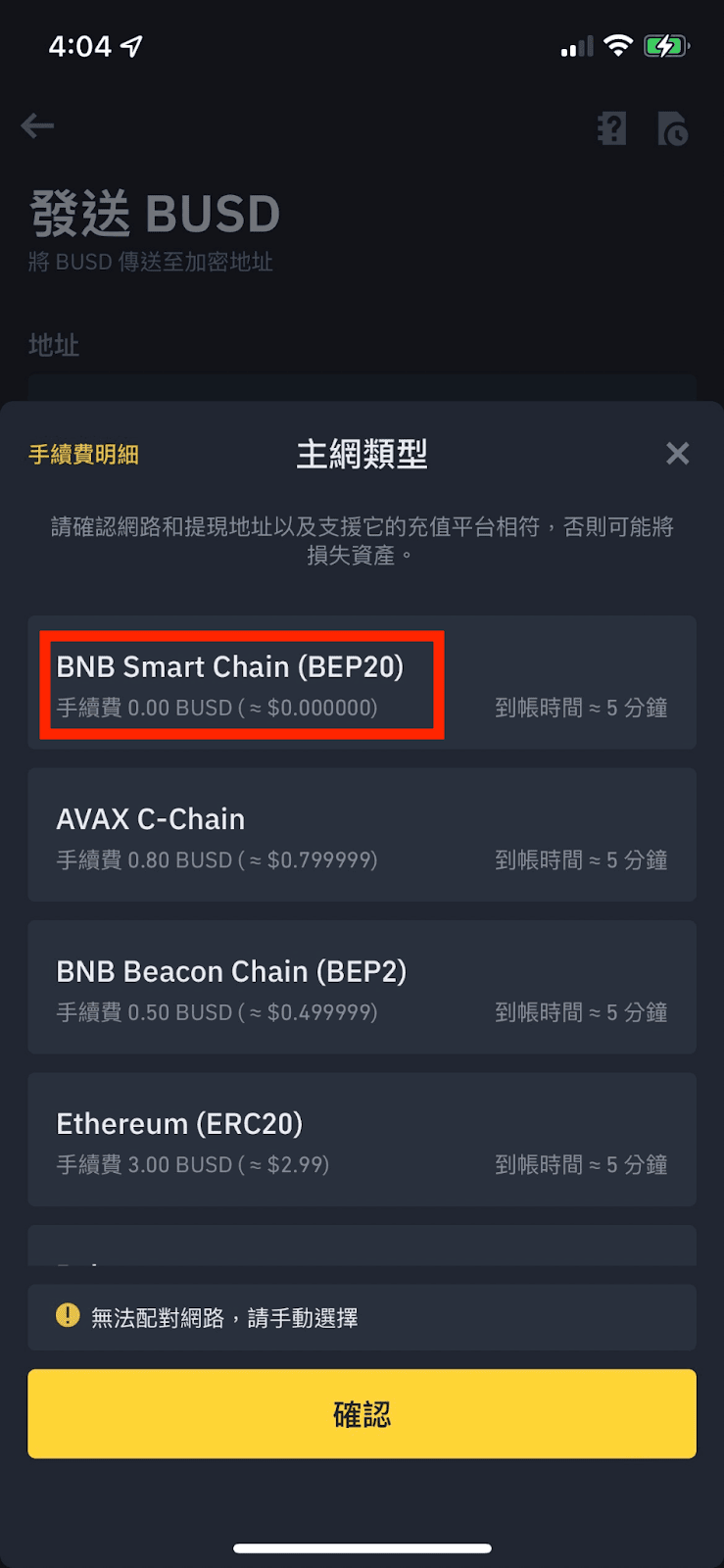This screenshot has height=1568, width=724.
Task: Pick BNB Beacon Chain (BEP2) network
Action: click(362, 987)
